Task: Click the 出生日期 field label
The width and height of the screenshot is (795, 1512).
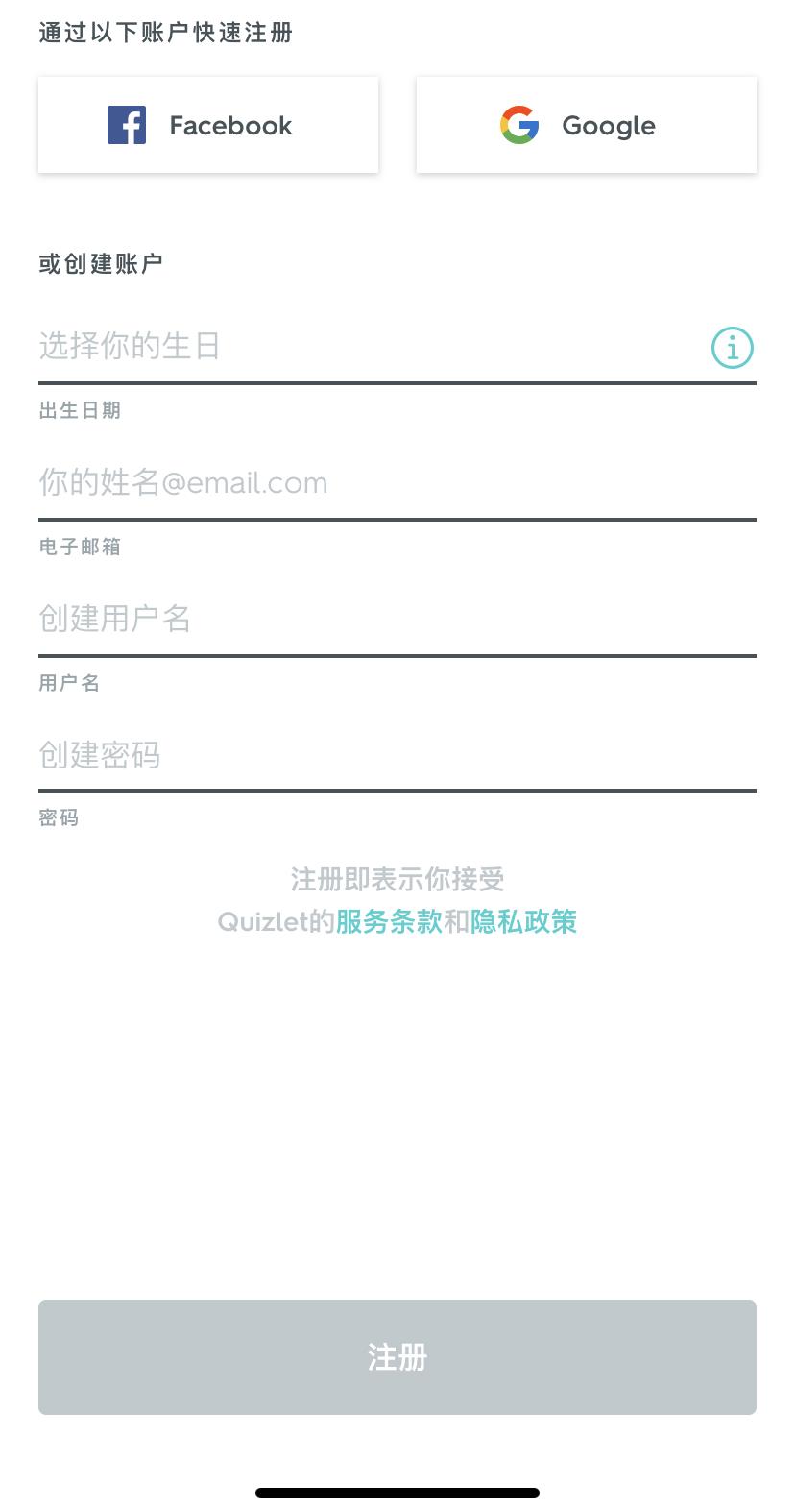Action: point(80,410)
